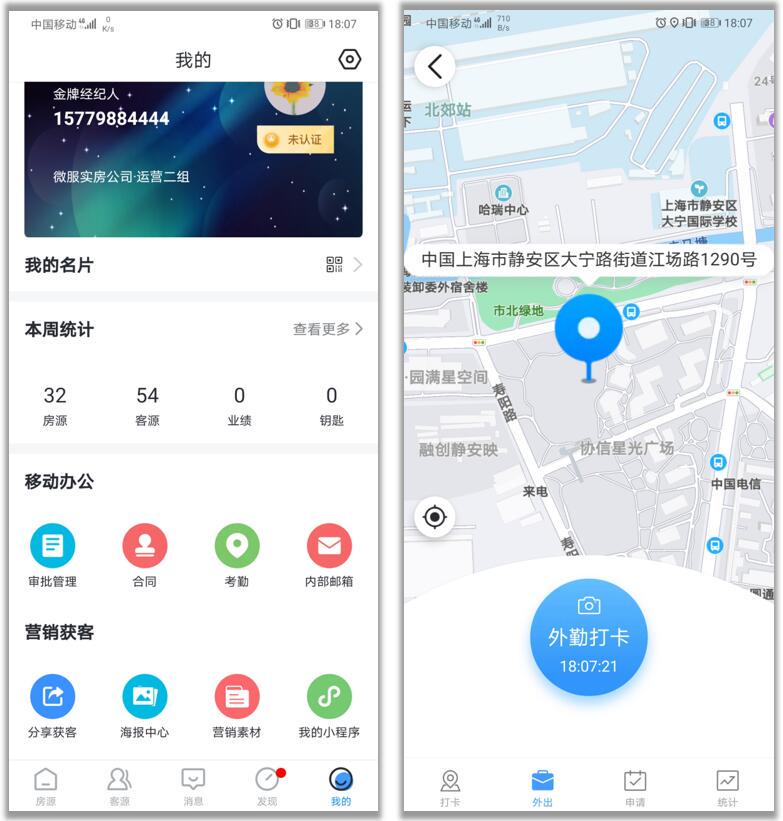Switch to the 发现 discover tab
This screenshot has height=821, width=783.
(266, 787)
